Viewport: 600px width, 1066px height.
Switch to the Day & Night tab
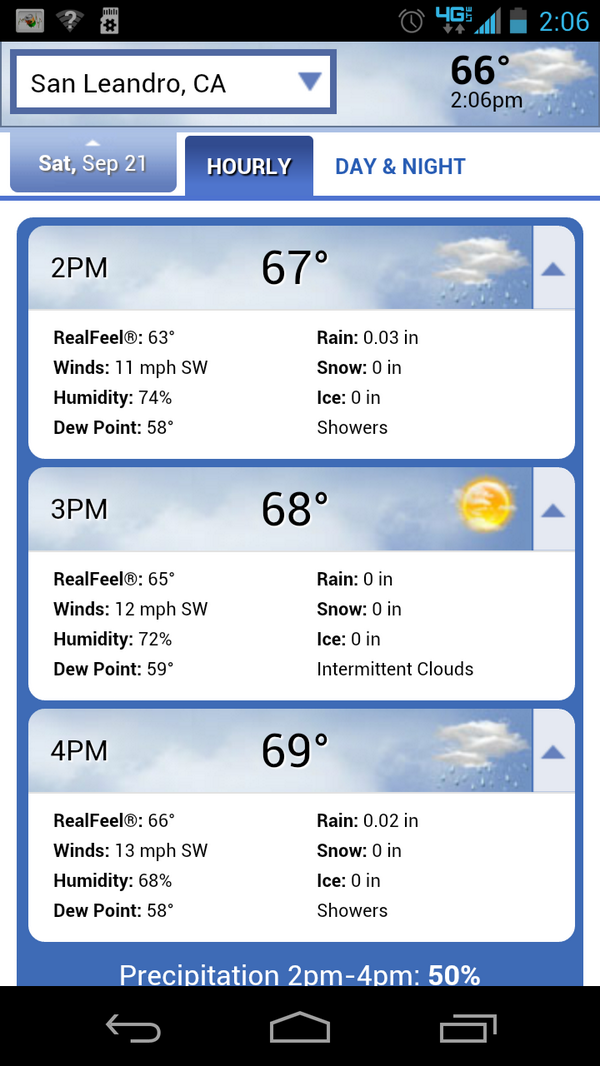[x=400, y=167]
